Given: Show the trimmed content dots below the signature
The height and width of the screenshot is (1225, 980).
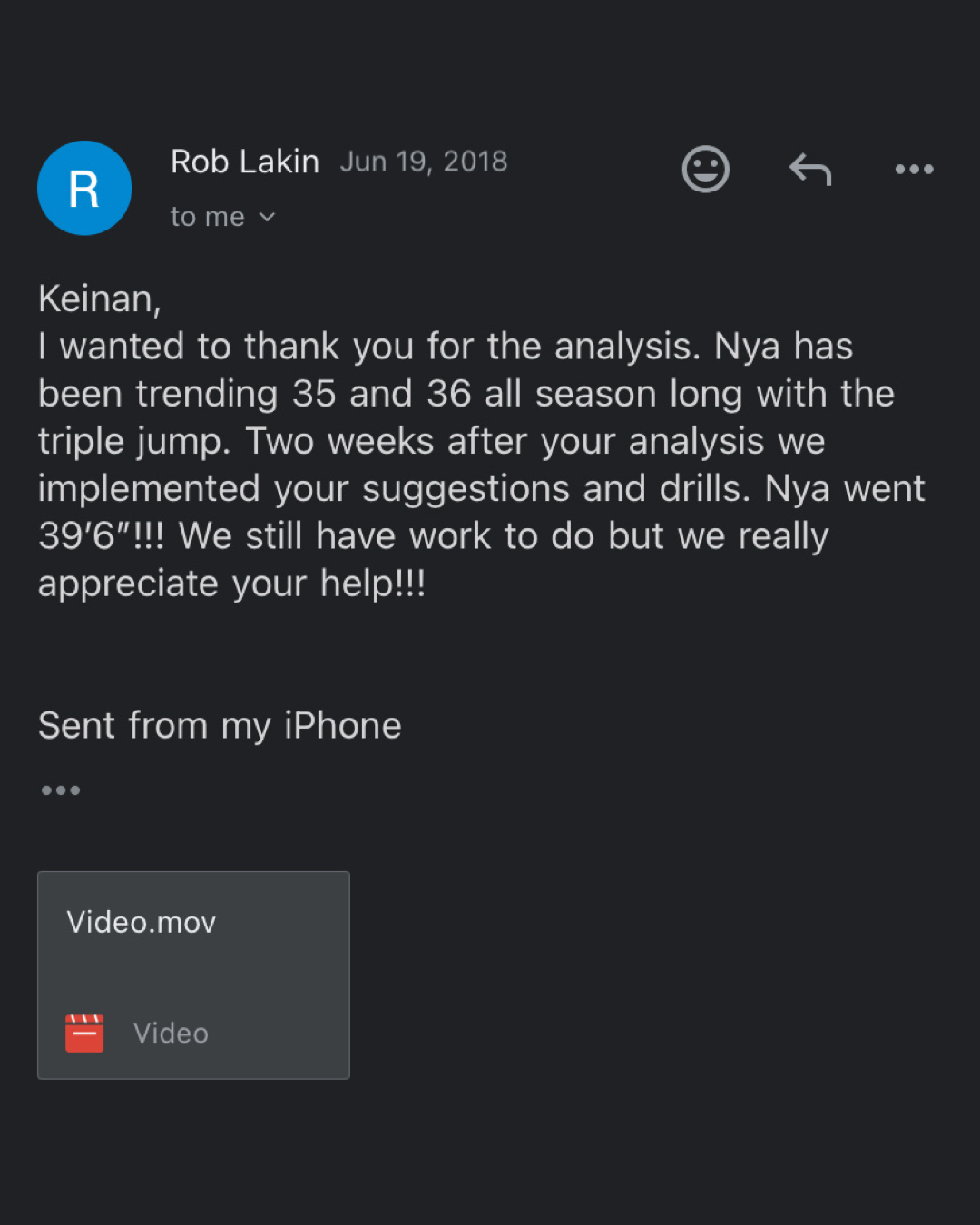Looking at the screenshot, I should coord(61,790).
